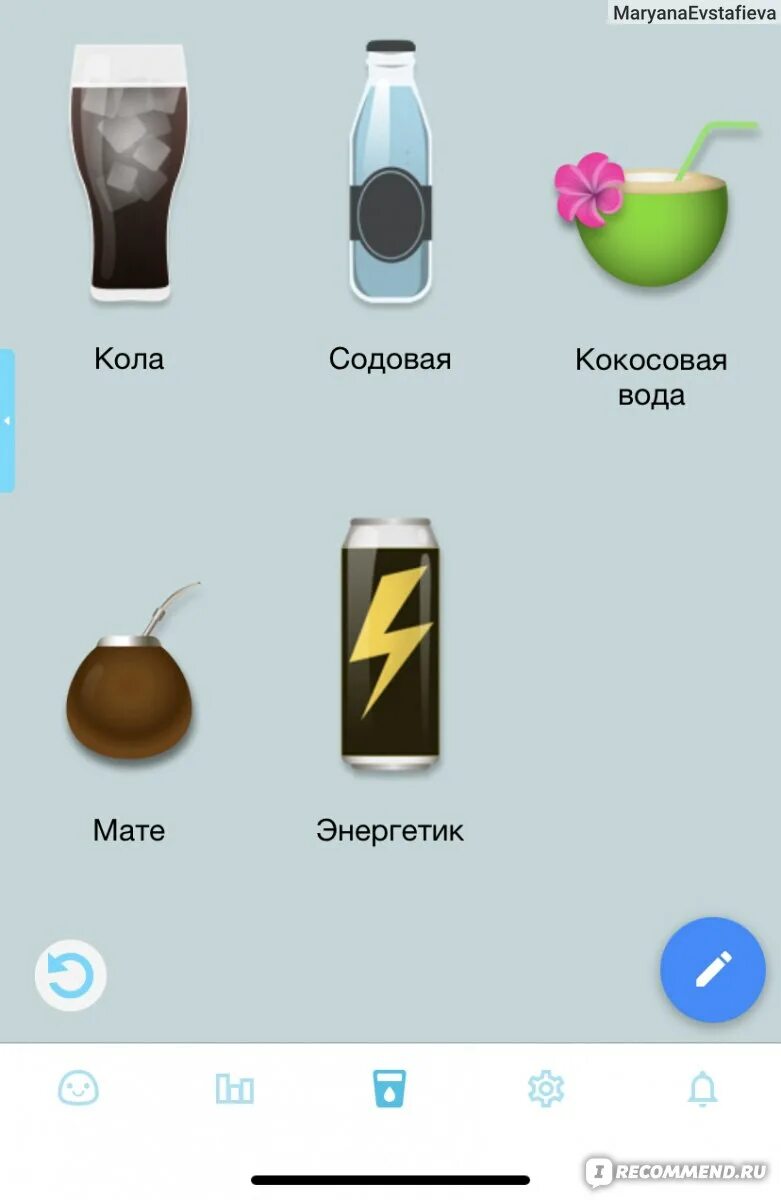Open the water glass tab
This screenshot has width=781, height=1200.
(x=389, y=1088)
